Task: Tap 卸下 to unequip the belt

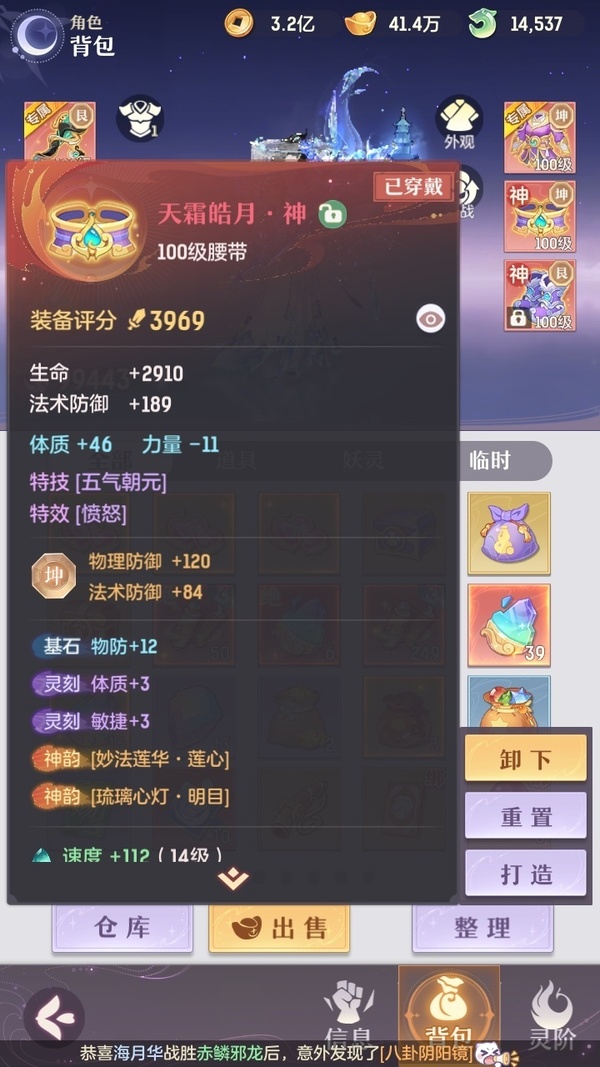Action: (525, 757)
